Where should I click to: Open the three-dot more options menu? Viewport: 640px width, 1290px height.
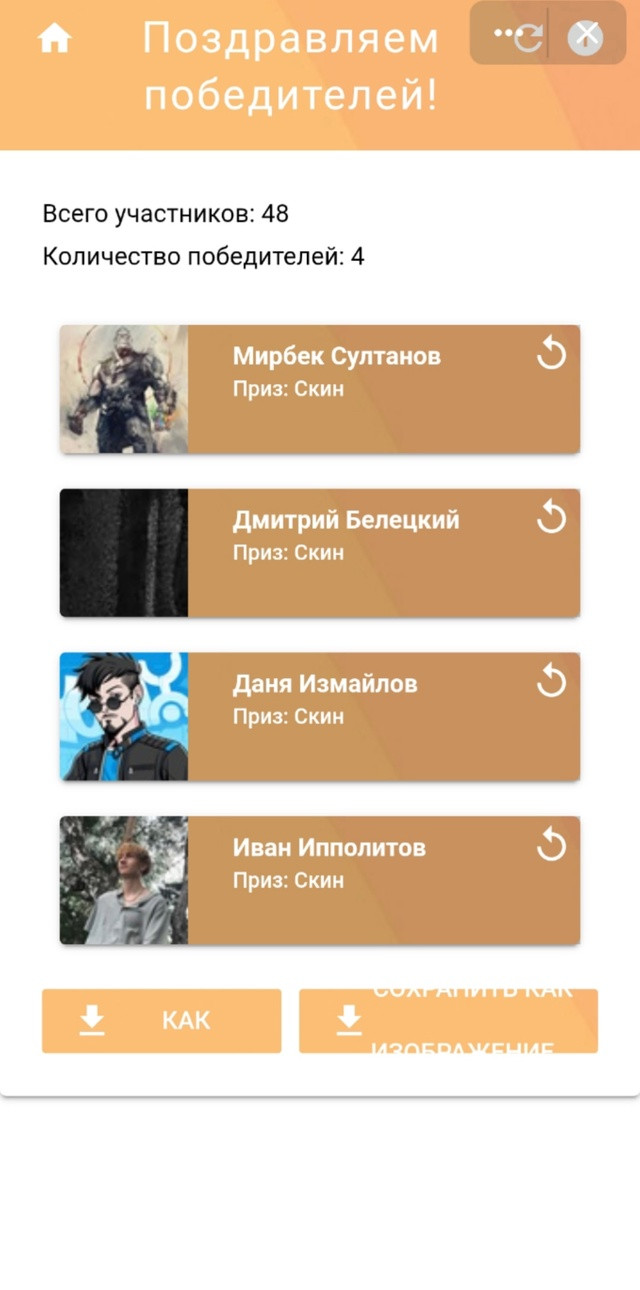coord(508,34)
